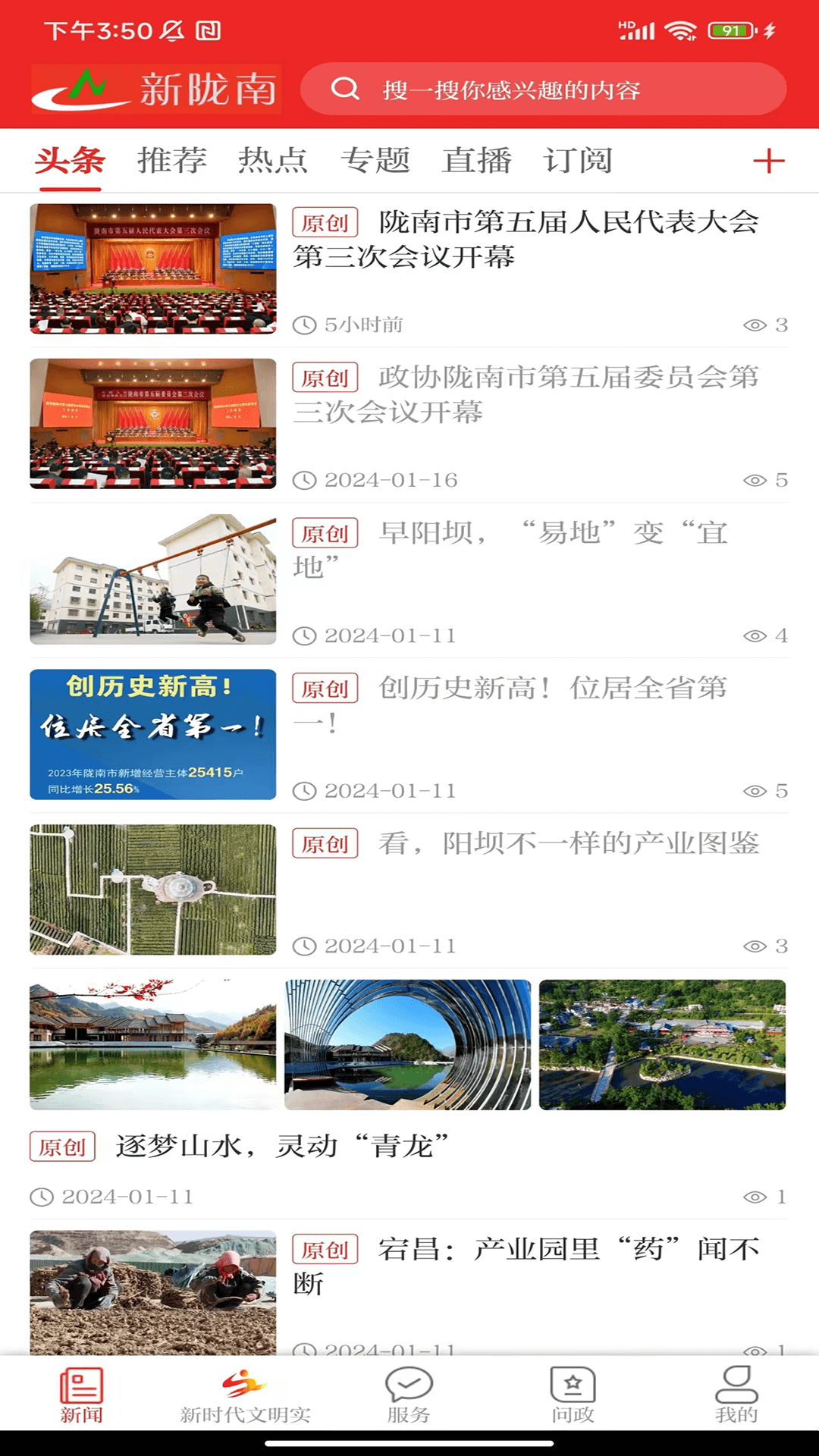Click the 新陇南 app logo

point(155,89)
